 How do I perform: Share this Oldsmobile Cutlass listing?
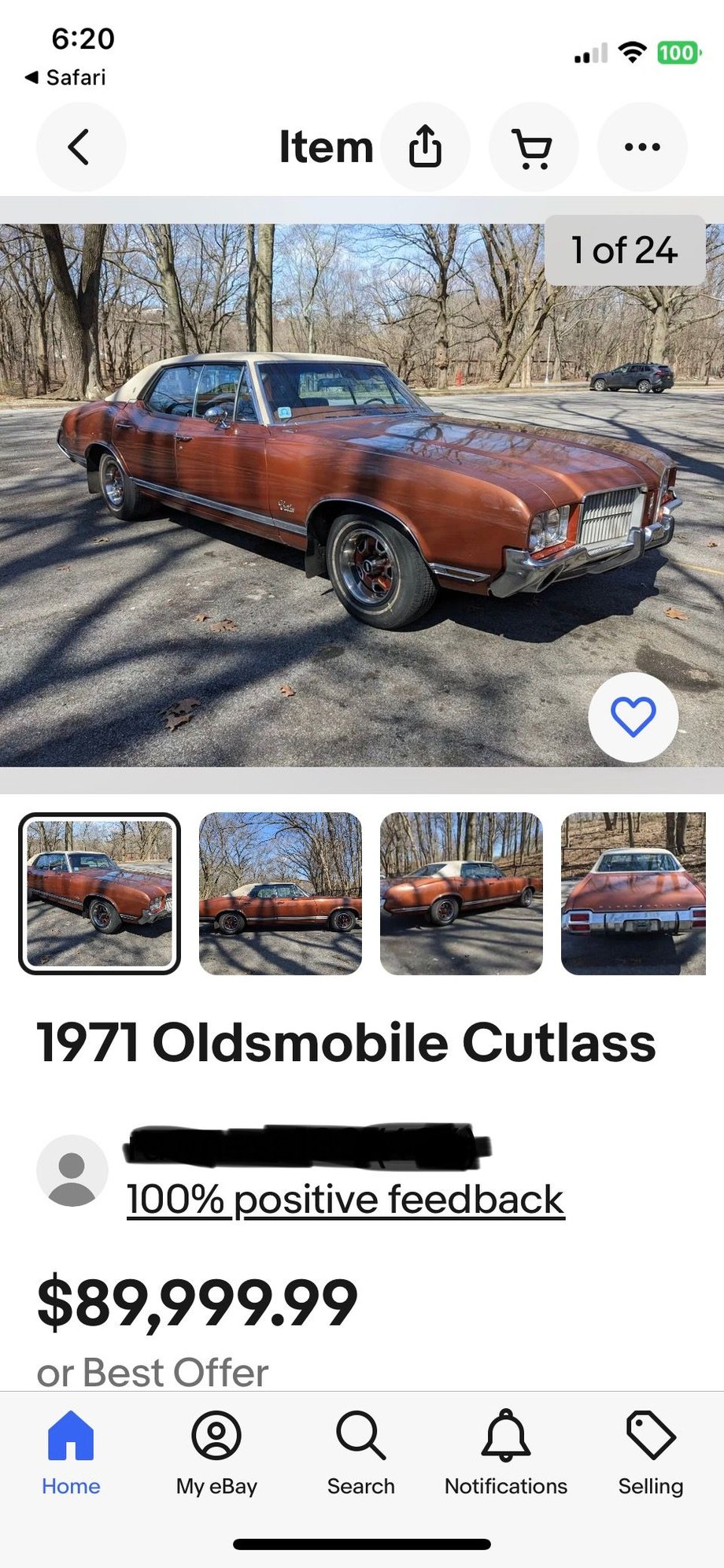coord(425,146)
